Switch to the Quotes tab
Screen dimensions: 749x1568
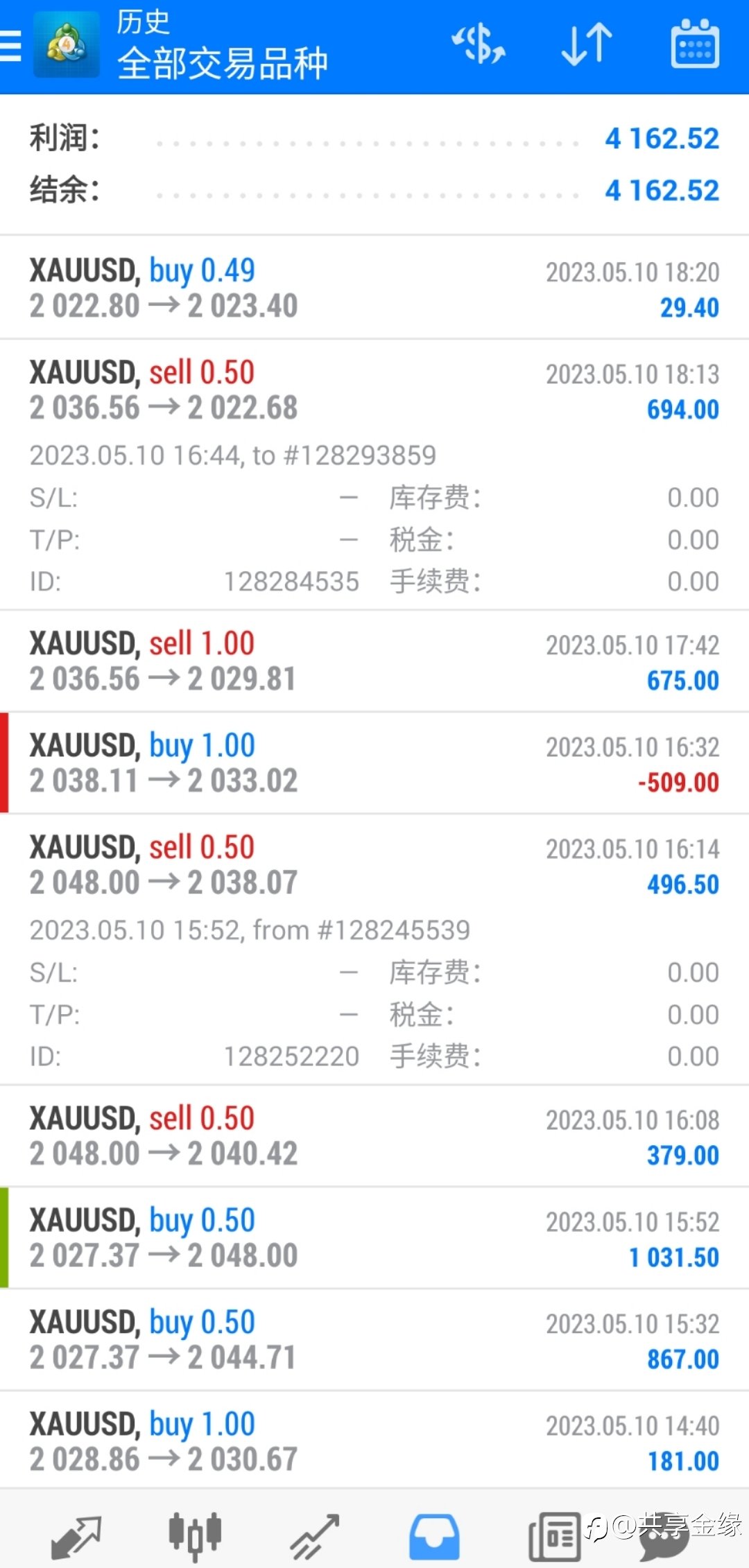tap(76, 1536)
